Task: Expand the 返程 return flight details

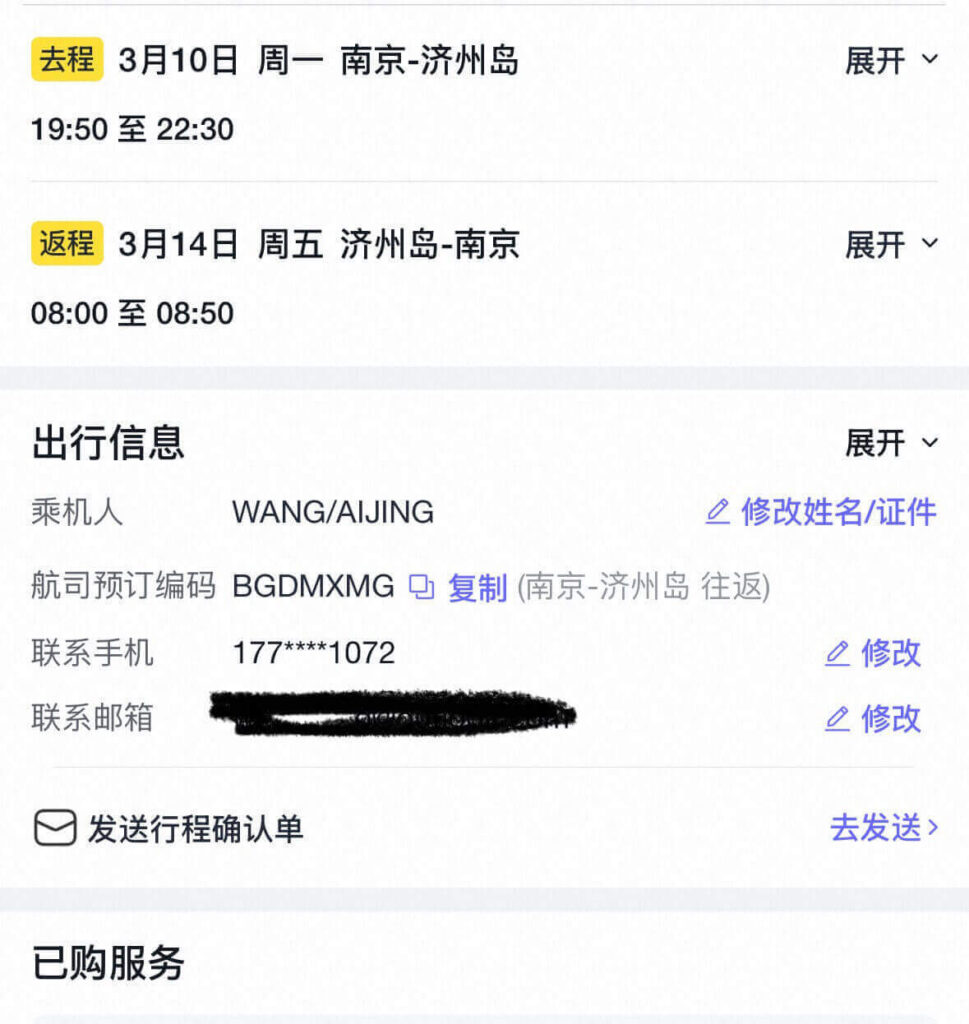Action: 891,244
